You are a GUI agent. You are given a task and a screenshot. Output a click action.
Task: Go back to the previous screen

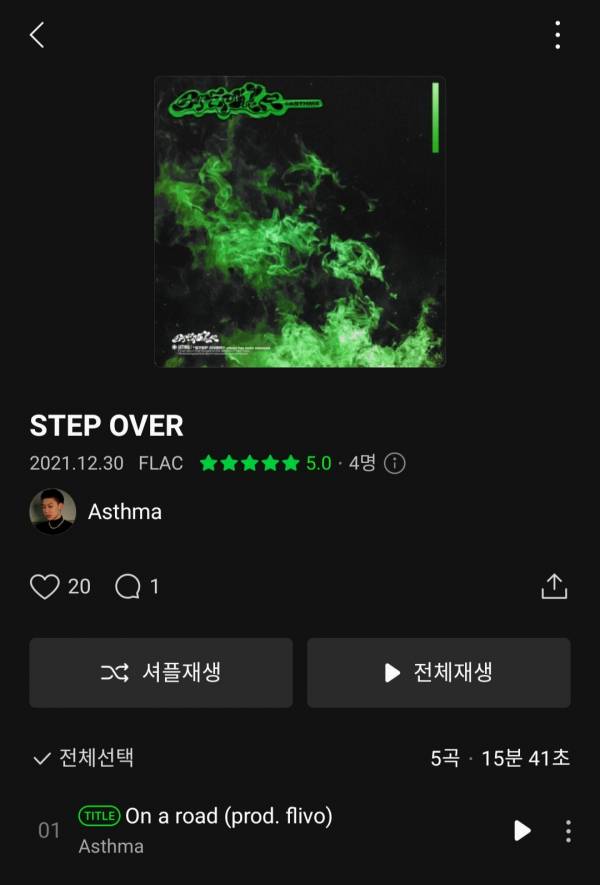coord(37,35)
